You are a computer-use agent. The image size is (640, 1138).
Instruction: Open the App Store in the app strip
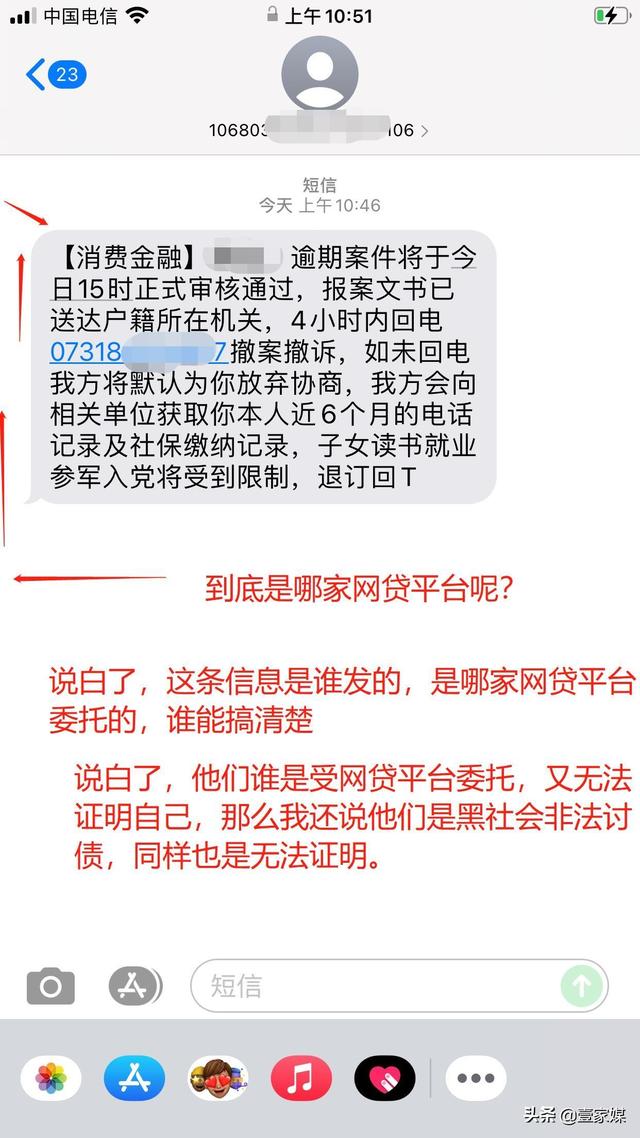tap(134, 1079)
